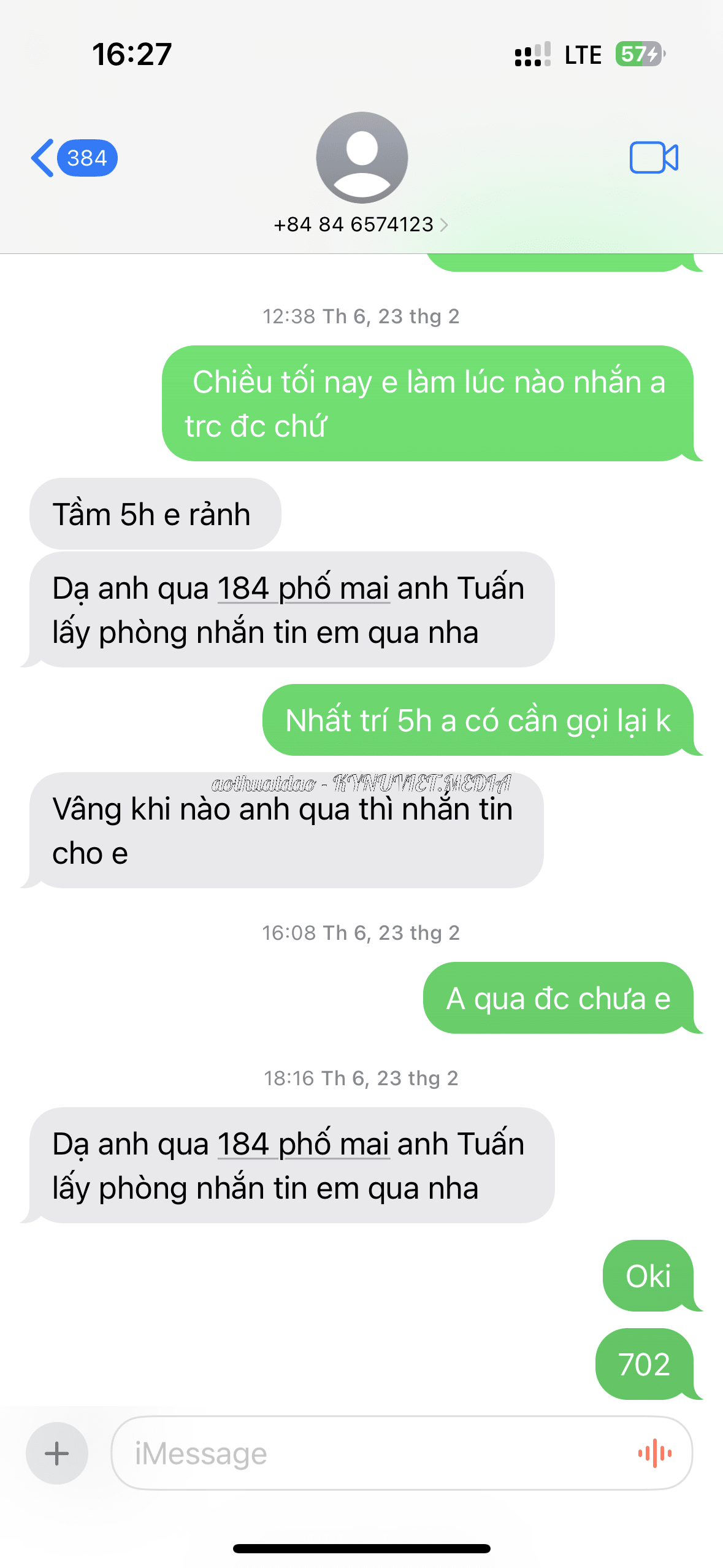
Task: Open the 184 phố mai address link at 18:16
Action: click(x=304, y=1144)
